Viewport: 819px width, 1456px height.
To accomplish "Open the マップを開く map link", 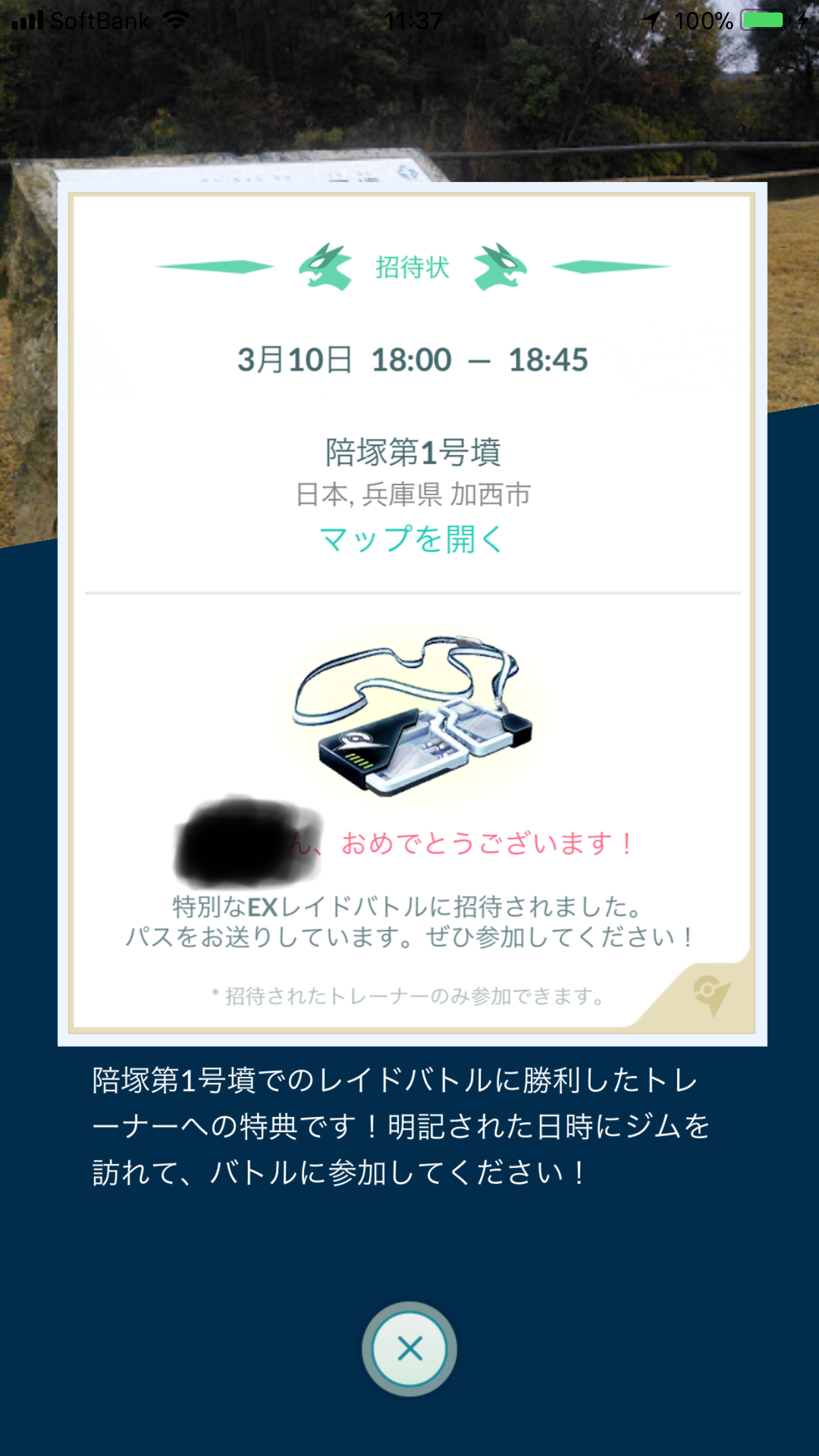I will point(411,539).
